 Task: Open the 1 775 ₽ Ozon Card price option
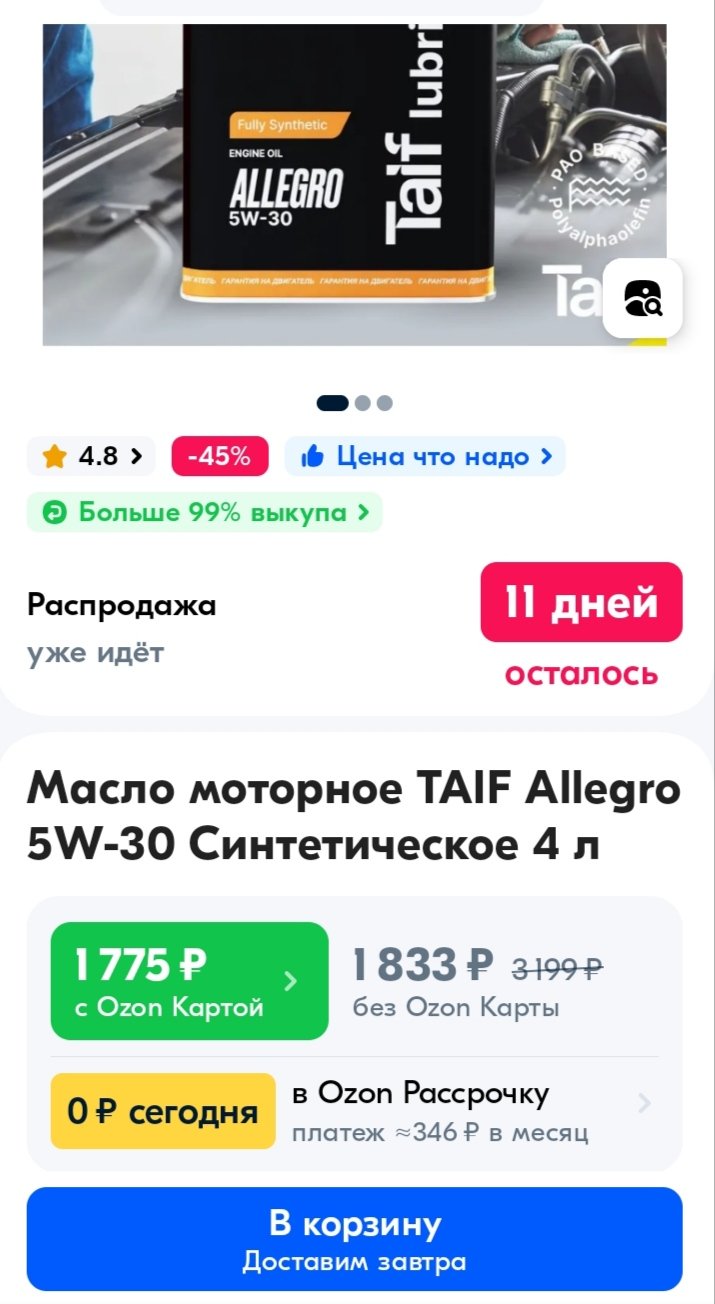click(x=190, y=981)
